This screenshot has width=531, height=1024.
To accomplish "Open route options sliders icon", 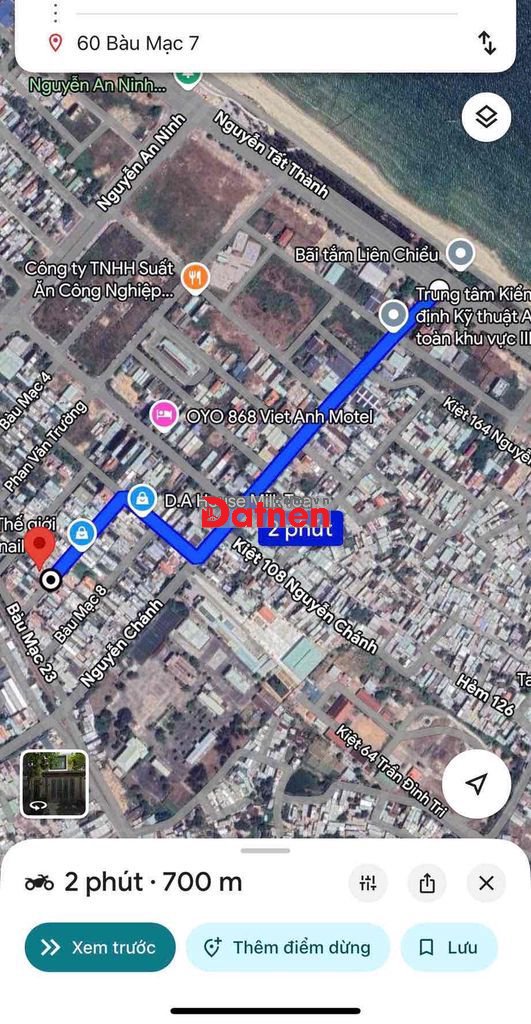I will pyautogui.click(x=368, y=884).
